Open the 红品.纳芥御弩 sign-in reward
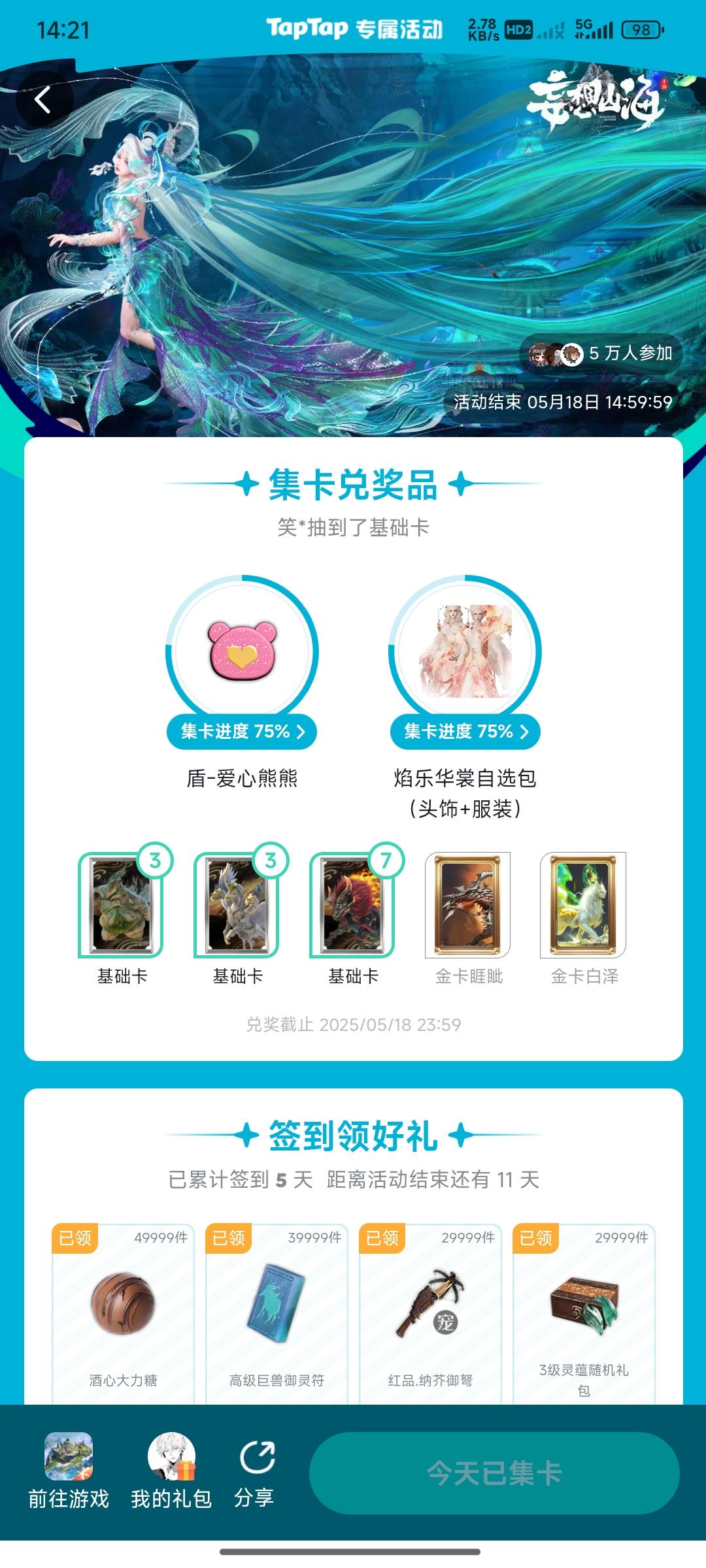The image size is (706, 1568). coord(430,1313)
